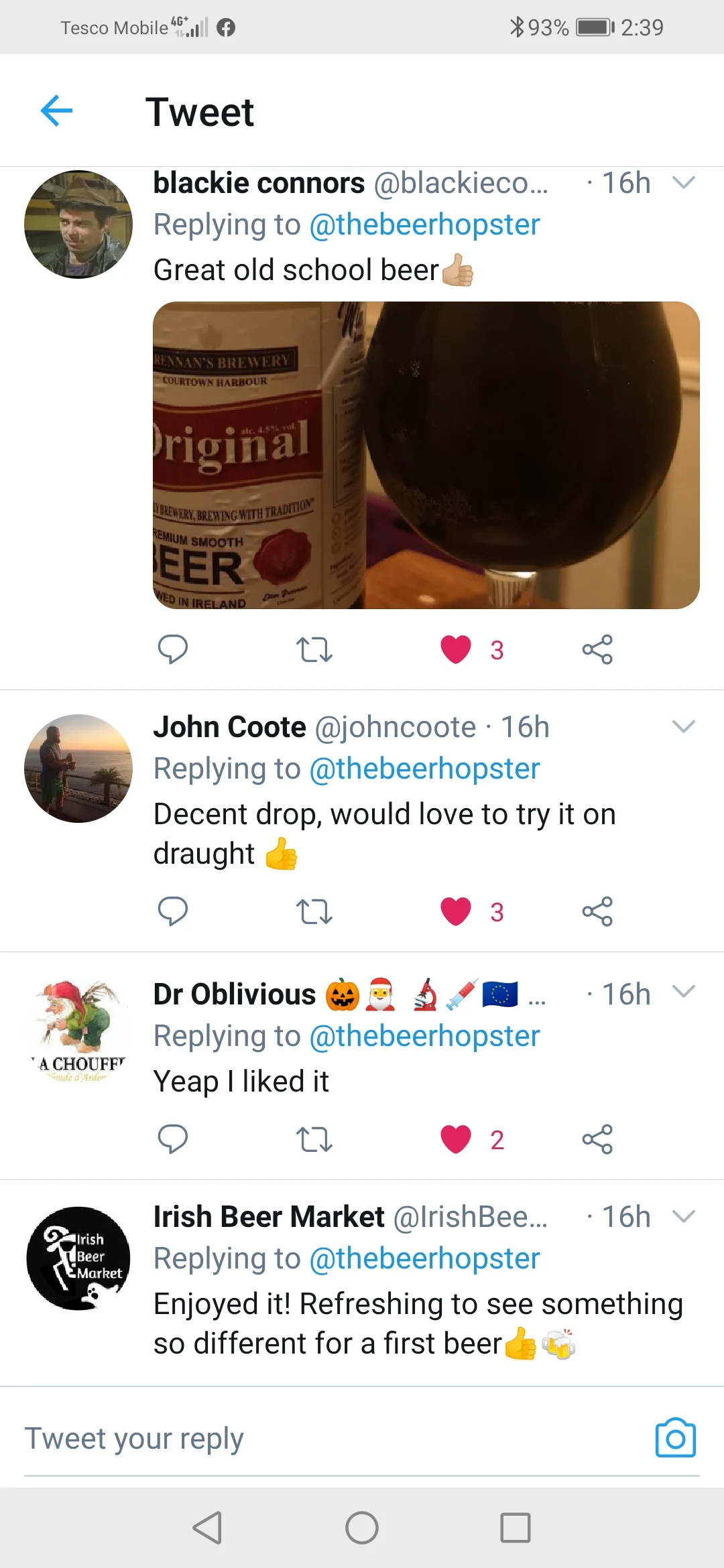
Task: Open blackie connors' profile picture
Action: pos(78,224)
